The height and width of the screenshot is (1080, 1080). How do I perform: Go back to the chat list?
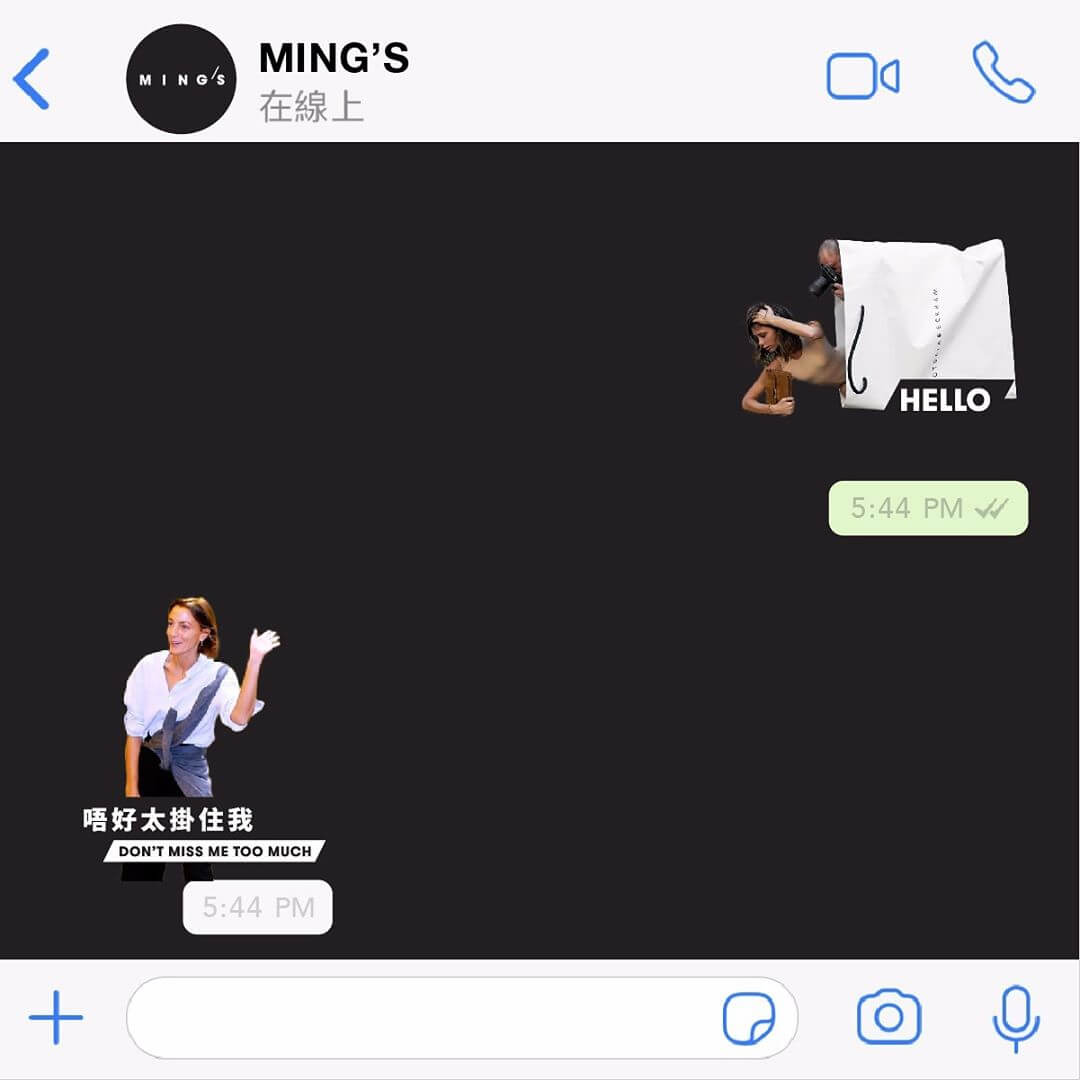(32, 79)
